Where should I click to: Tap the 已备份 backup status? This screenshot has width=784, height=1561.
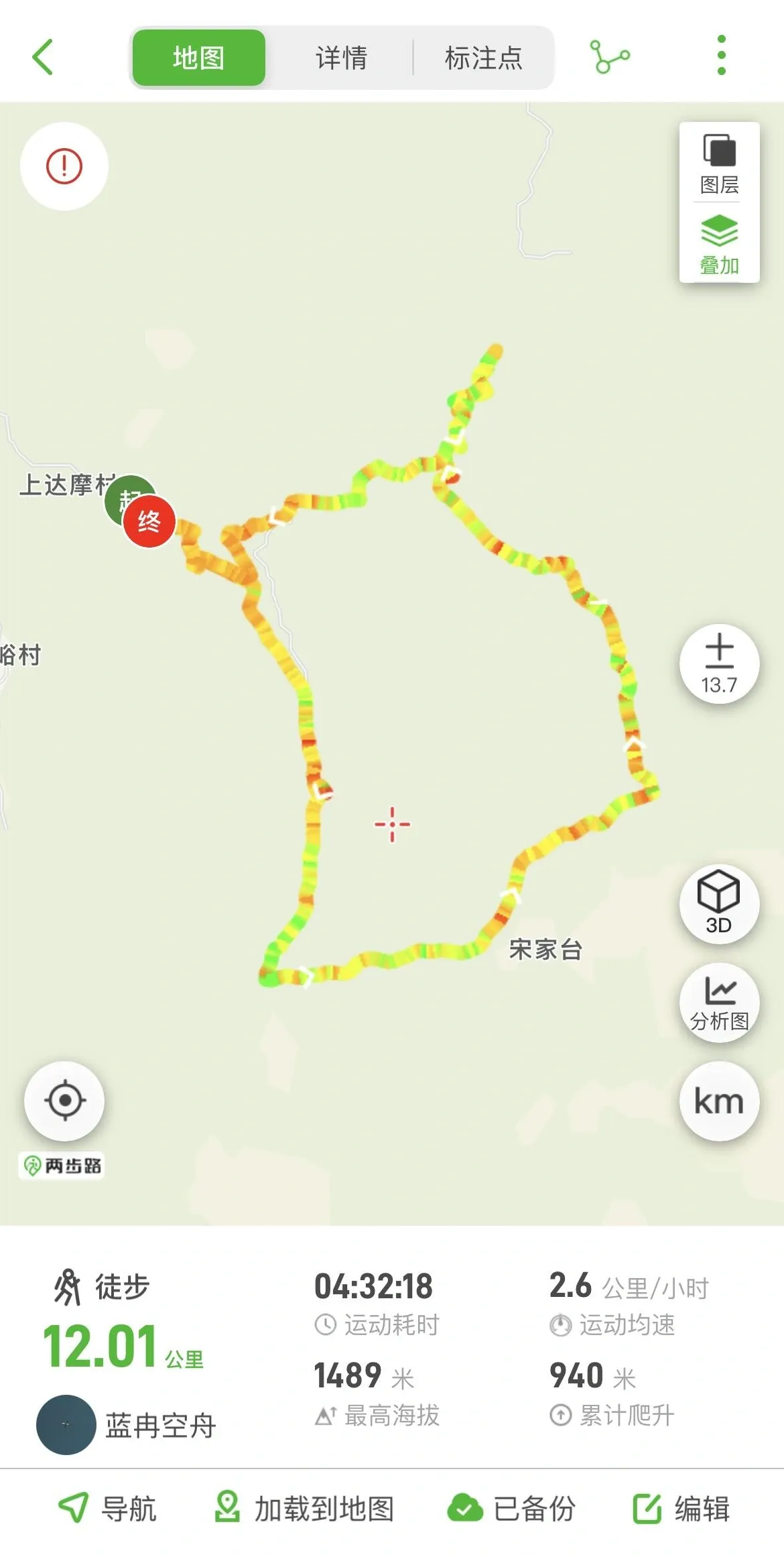pos(512,1509)
